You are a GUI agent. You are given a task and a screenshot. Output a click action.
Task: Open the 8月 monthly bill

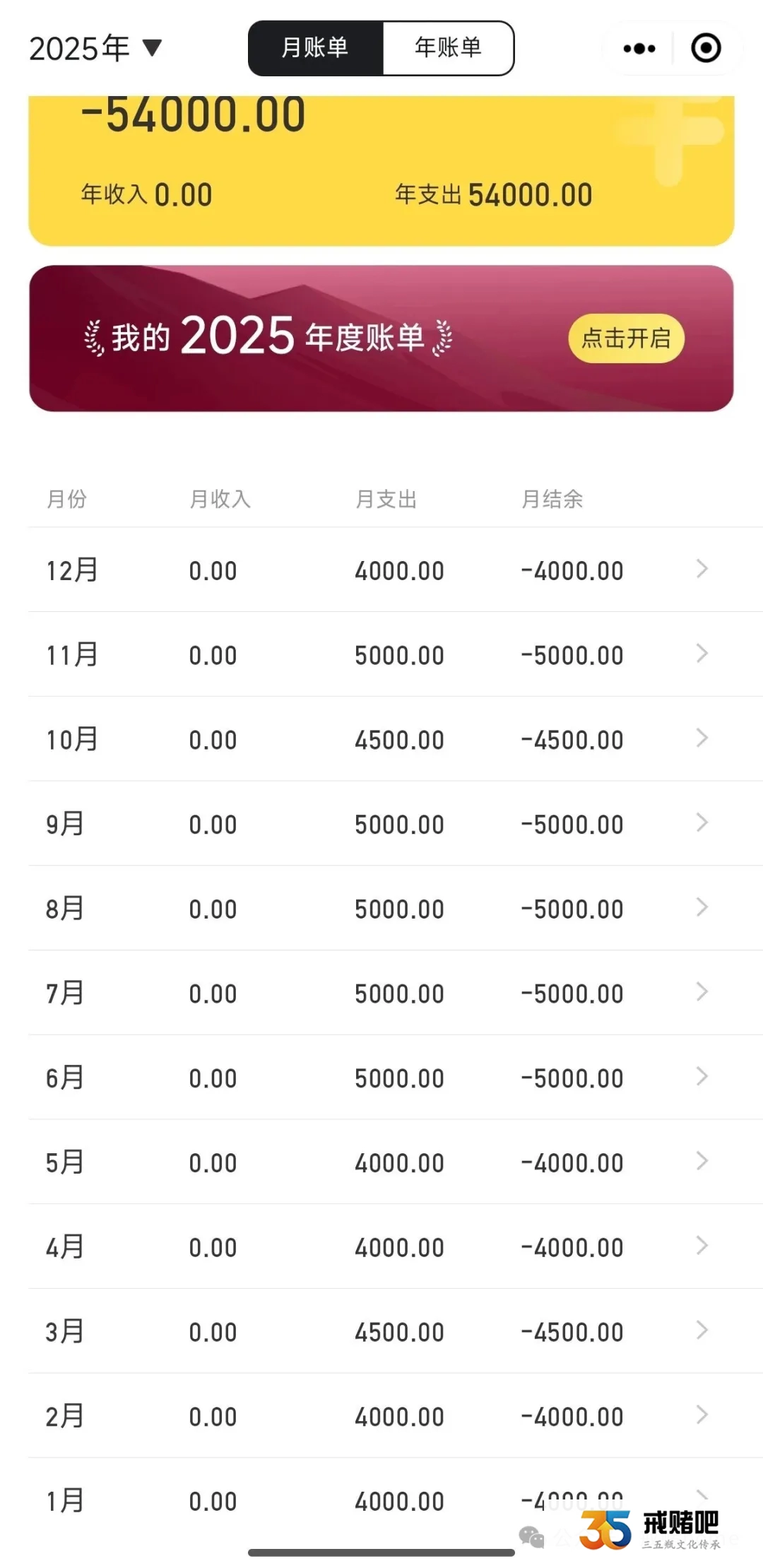(381, 909)
